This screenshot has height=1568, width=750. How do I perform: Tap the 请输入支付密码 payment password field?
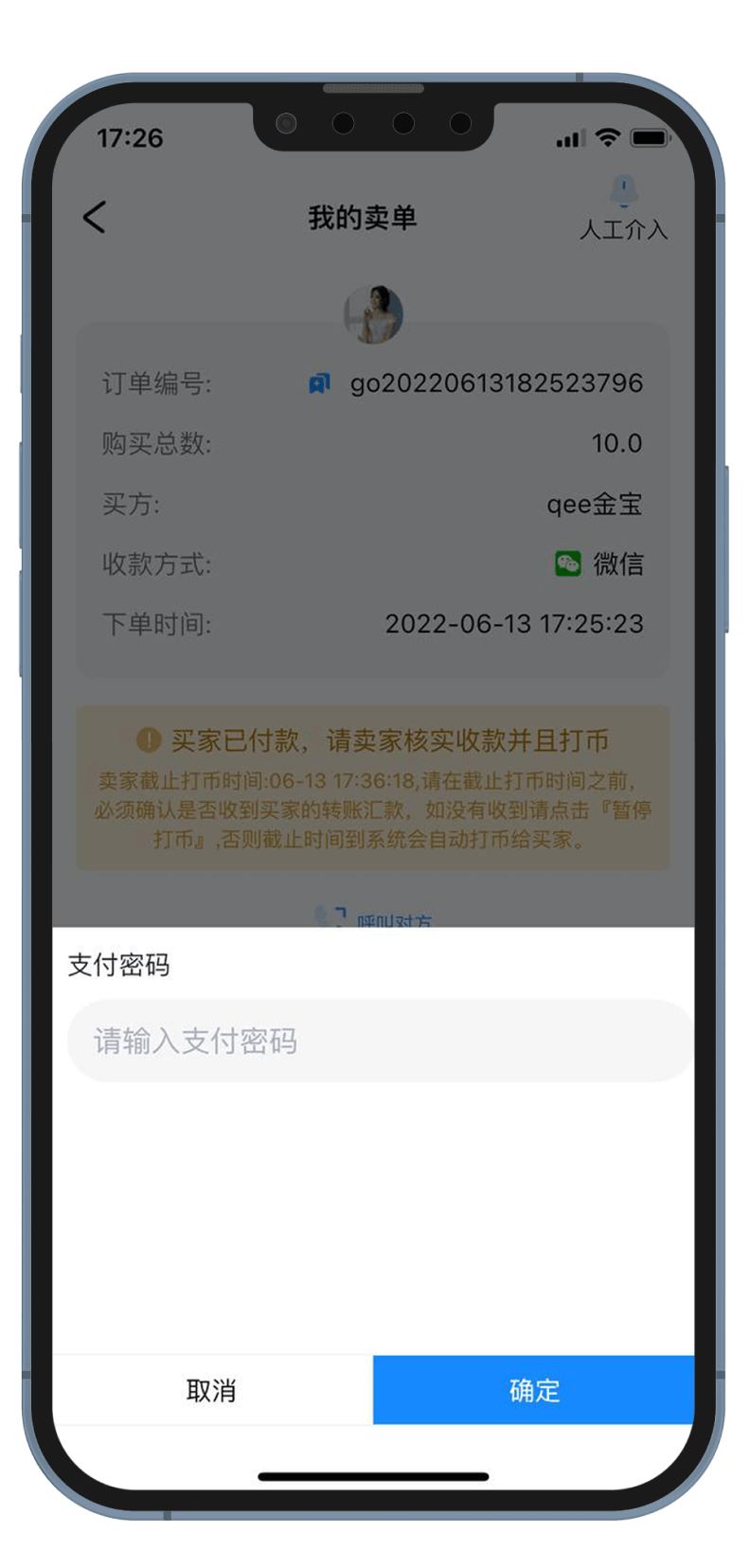379,1041
